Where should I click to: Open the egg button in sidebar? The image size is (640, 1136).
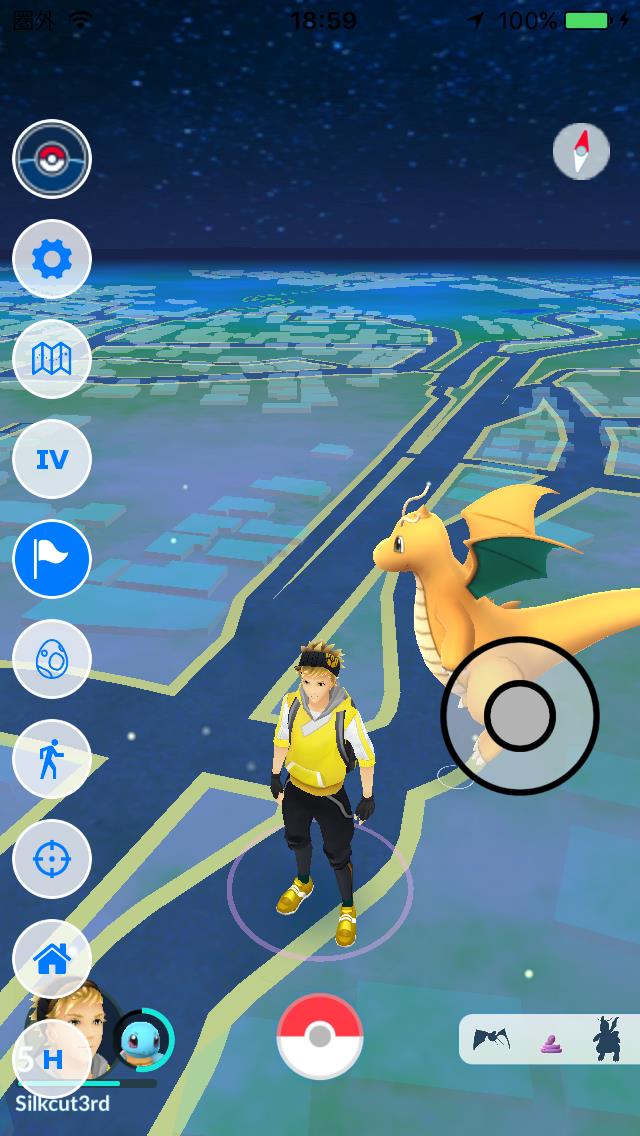click(52, 659)
